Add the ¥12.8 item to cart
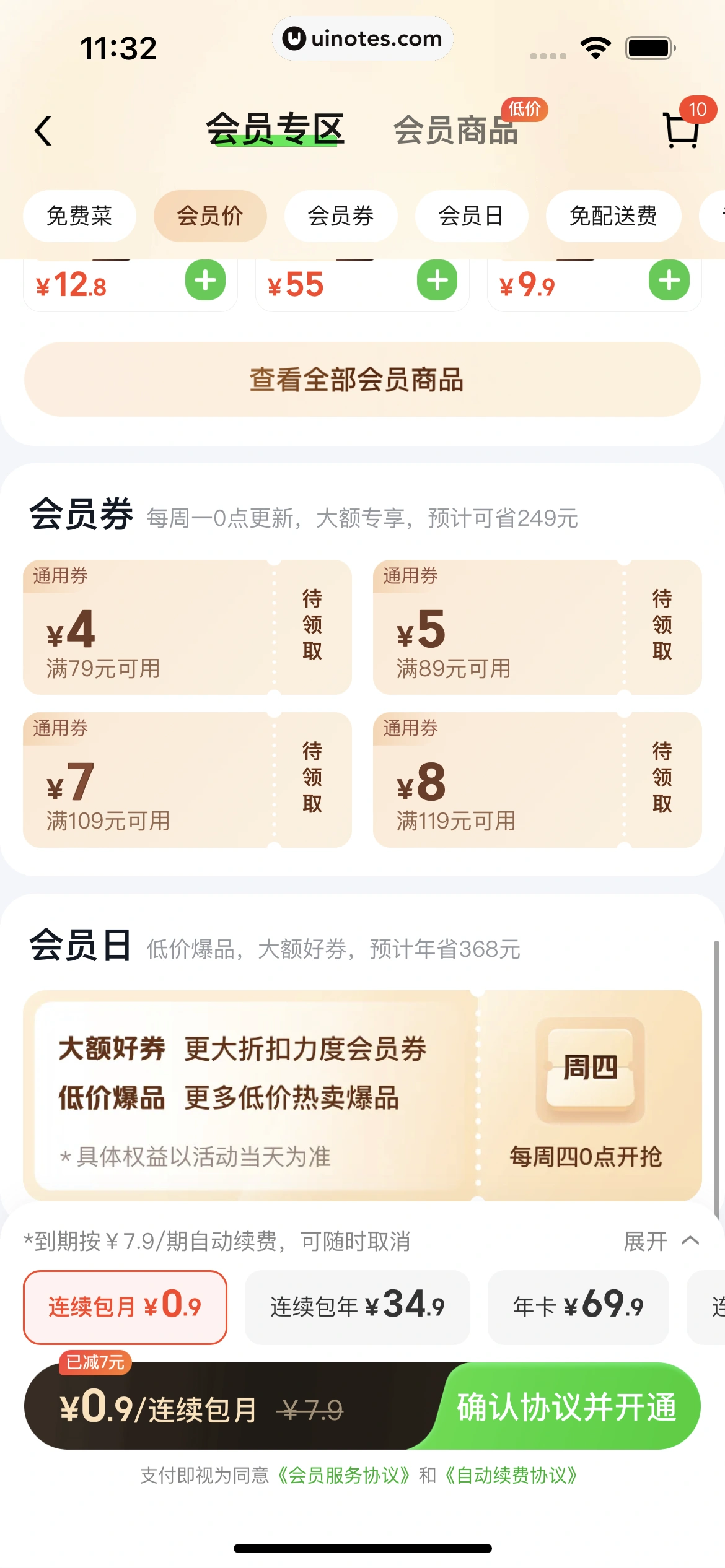 205,281
